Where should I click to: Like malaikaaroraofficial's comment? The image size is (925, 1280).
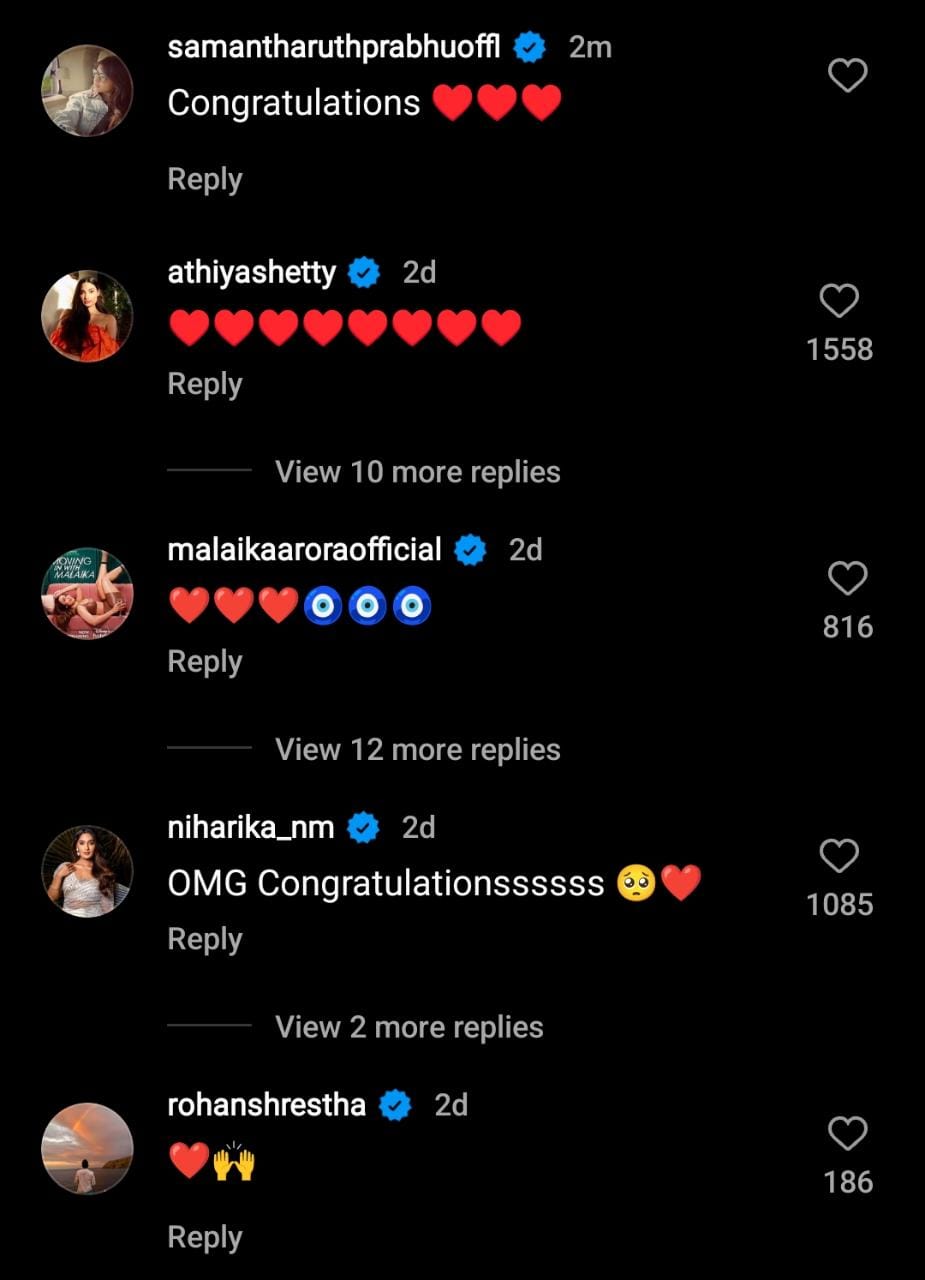click(847, 579)
